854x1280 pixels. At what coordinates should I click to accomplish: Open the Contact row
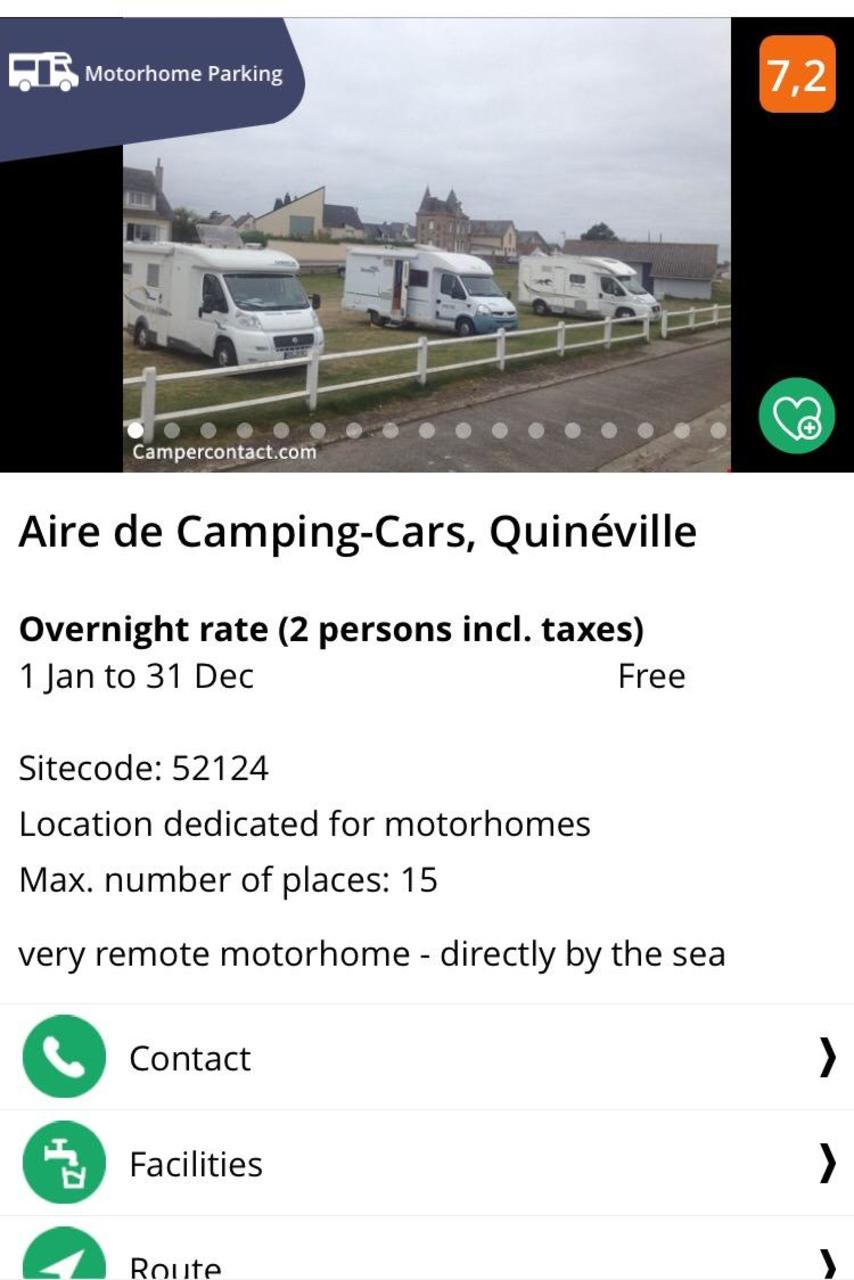click(427, 1057)
